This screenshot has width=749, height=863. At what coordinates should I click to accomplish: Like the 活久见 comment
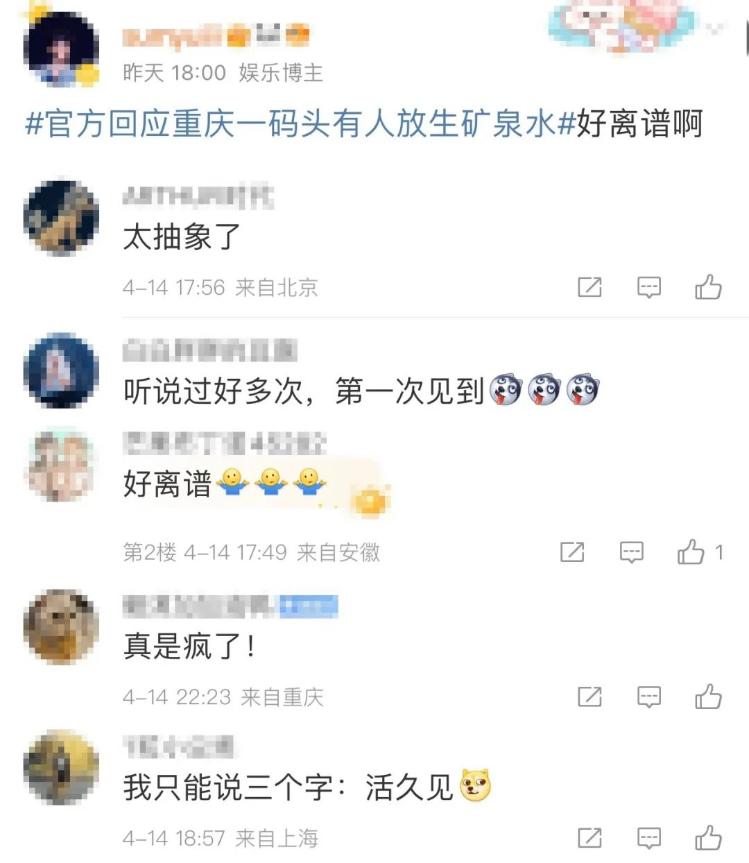click(708, 837)
